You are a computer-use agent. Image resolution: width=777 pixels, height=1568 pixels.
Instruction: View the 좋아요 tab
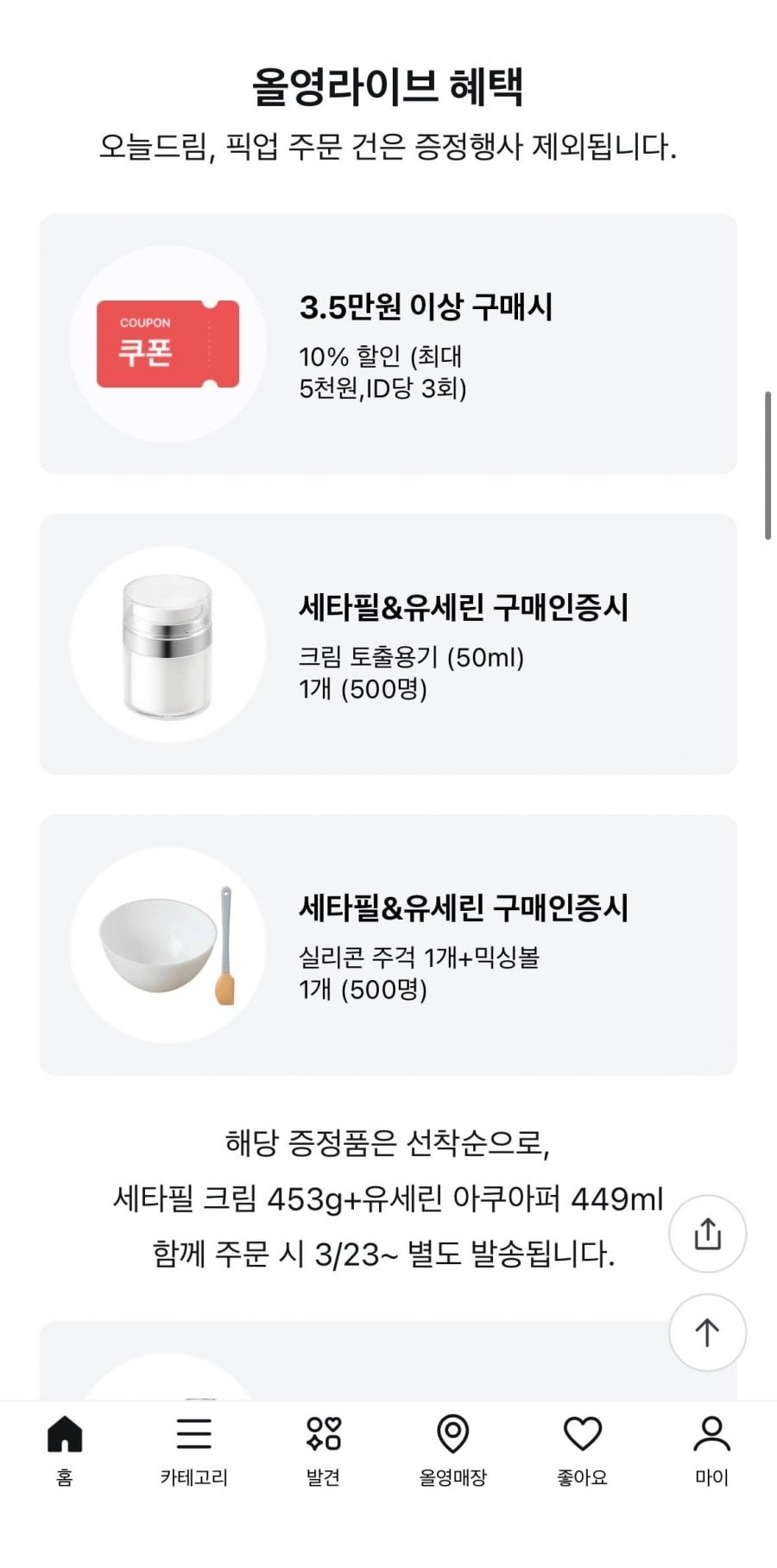pos(582,1451)
